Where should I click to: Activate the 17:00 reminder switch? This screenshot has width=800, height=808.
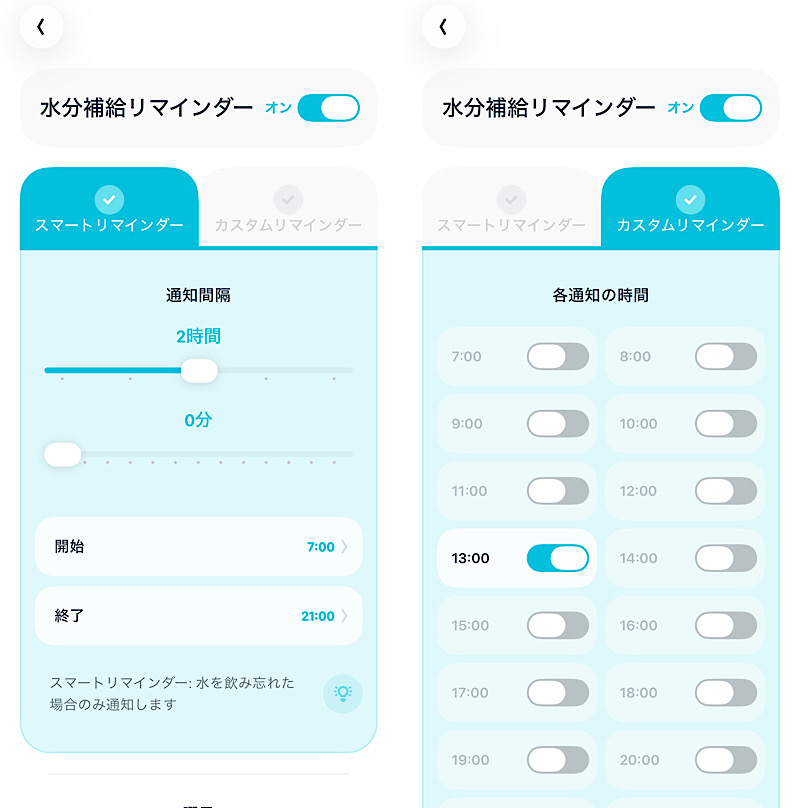click(557, 692)
